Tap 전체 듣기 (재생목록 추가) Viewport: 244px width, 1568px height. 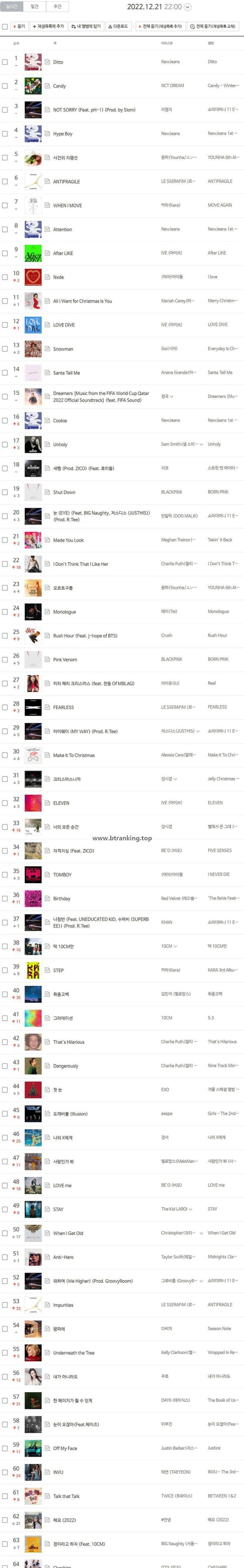coord(159,27)
